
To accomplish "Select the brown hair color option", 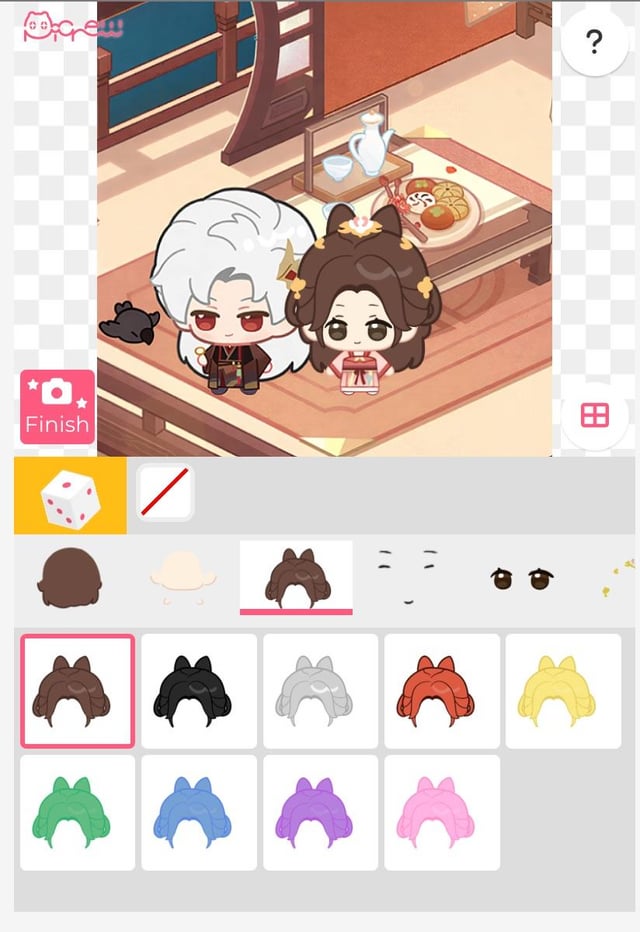I will pos(77,691).
